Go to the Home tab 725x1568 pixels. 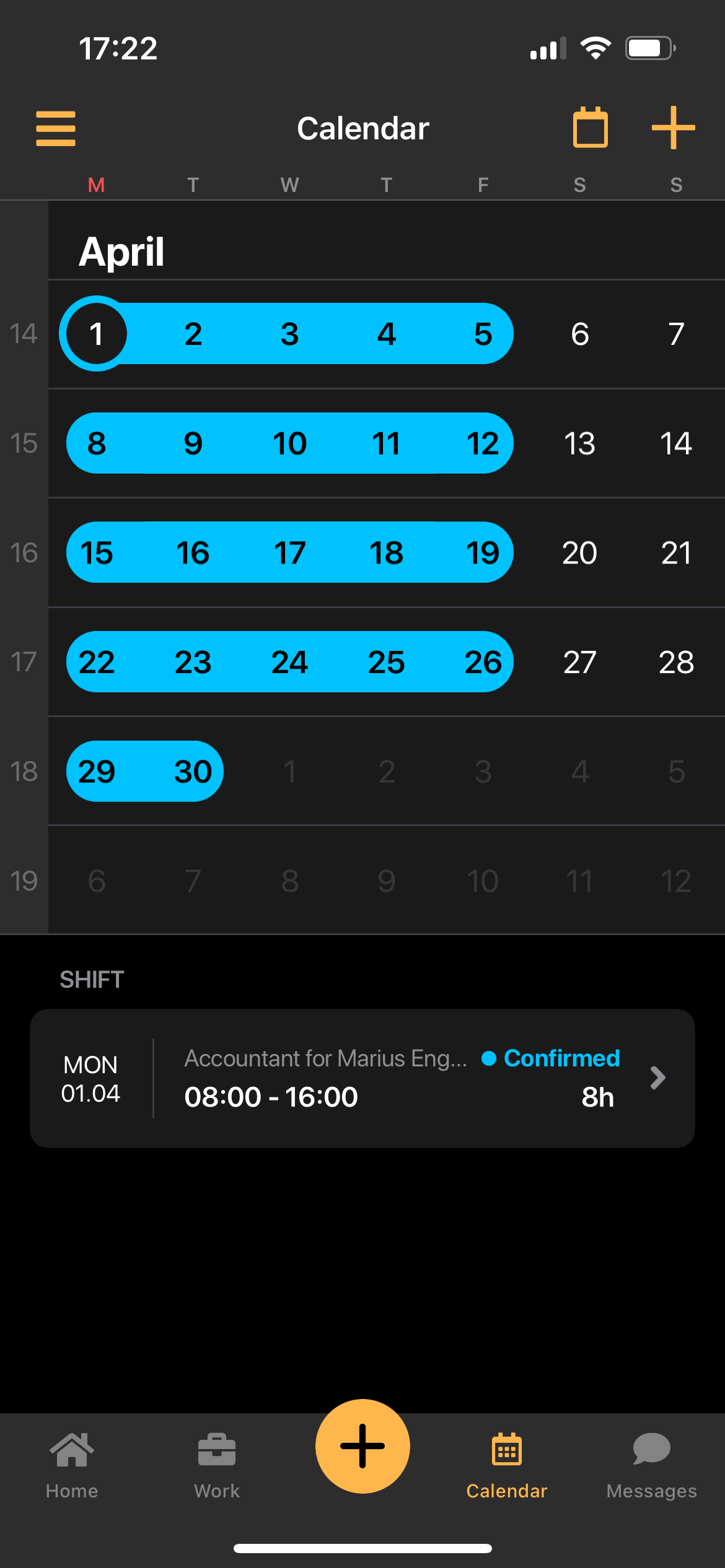[x=72, y=1465]
